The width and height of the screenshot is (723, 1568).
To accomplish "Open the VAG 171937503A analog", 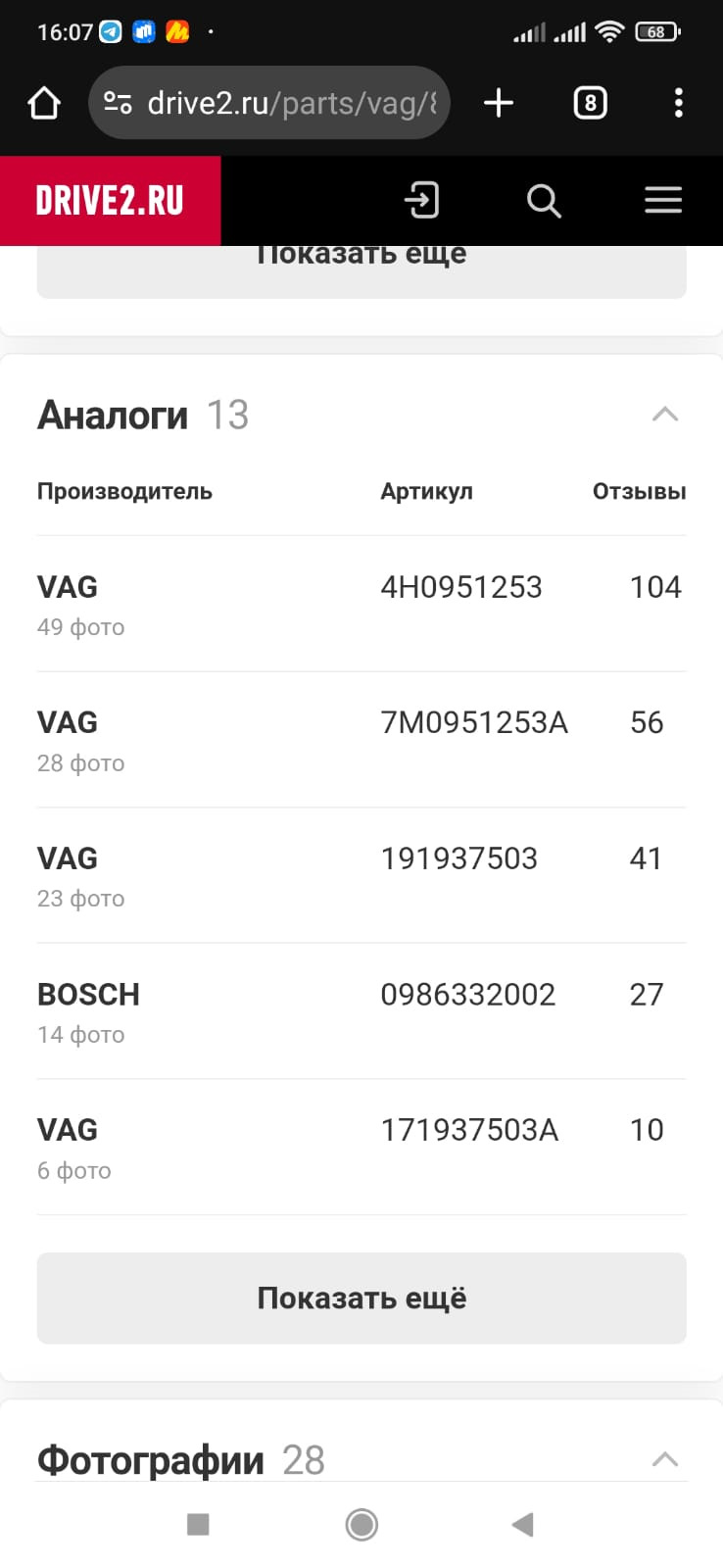I will 361,1148.
